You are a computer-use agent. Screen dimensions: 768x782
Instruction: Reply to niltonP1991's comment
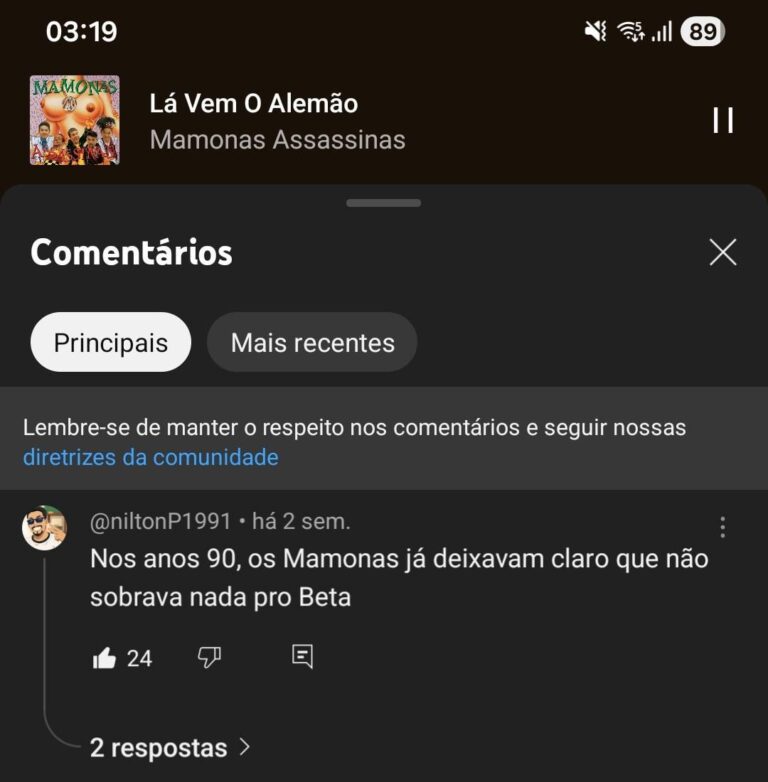point(302,657)
